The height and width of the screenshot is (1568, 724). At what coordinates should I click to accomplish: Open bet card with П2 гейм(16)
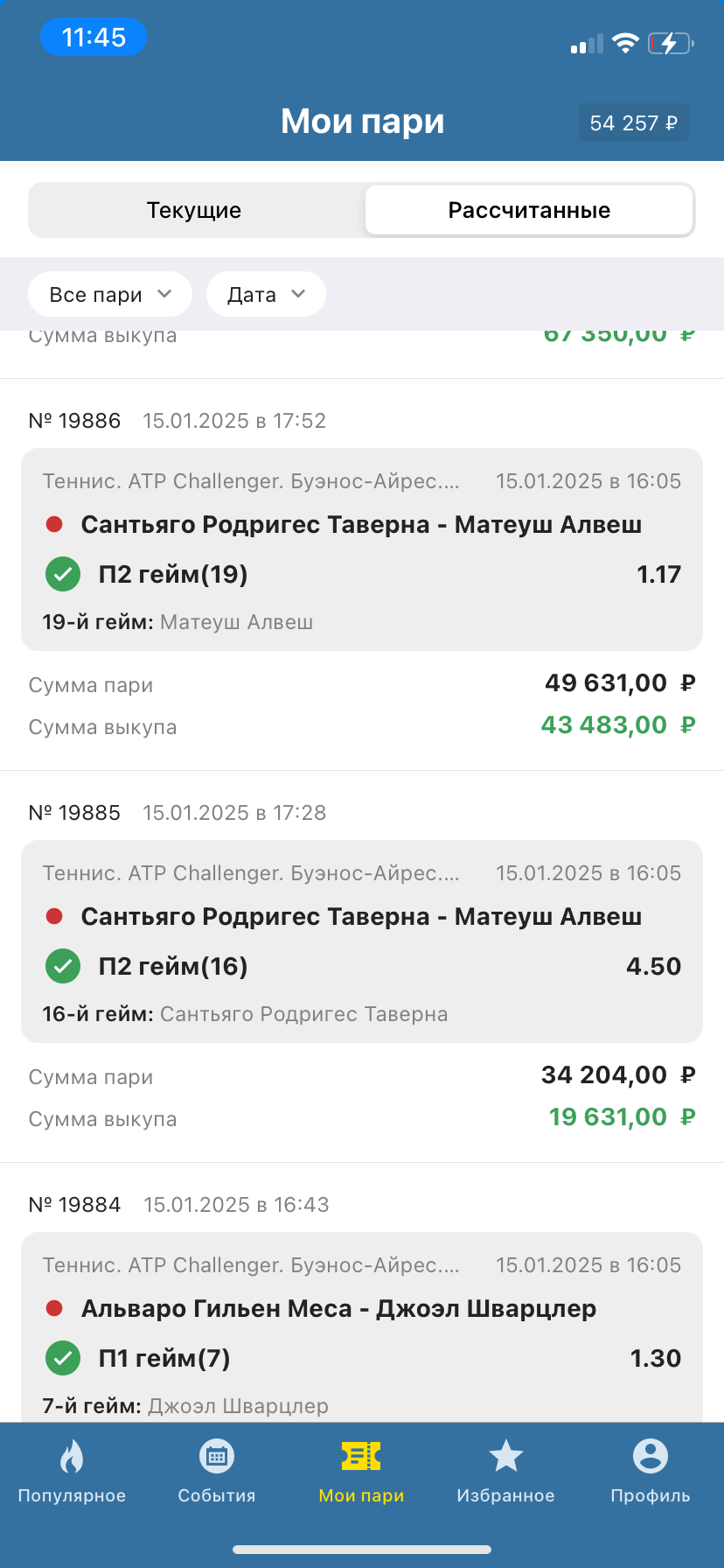point(362,941)
